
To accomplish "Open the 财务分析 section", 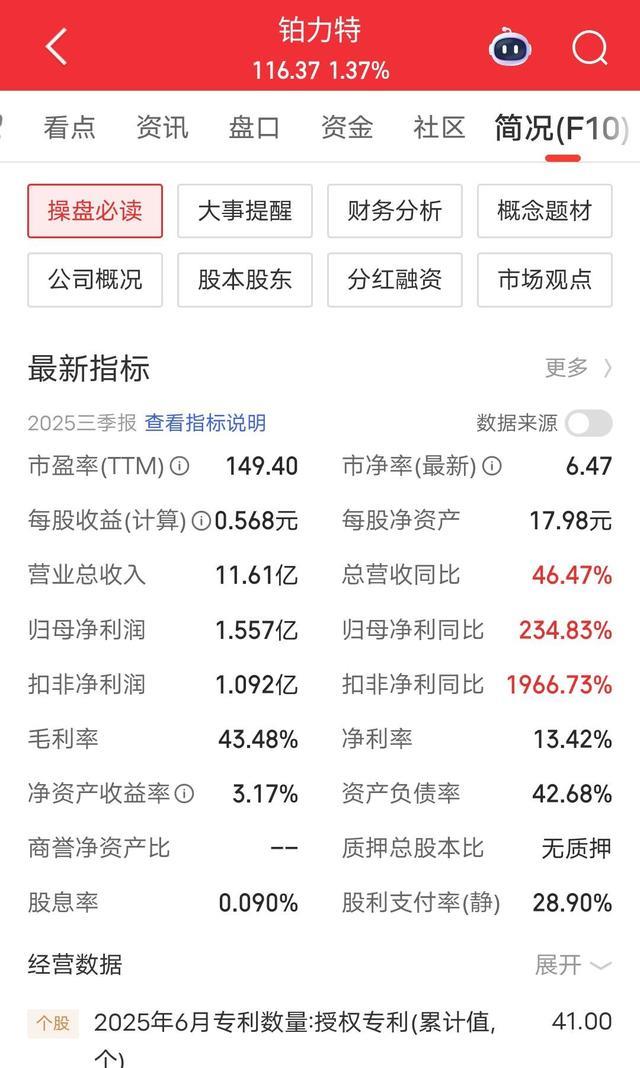I will 395,211.
